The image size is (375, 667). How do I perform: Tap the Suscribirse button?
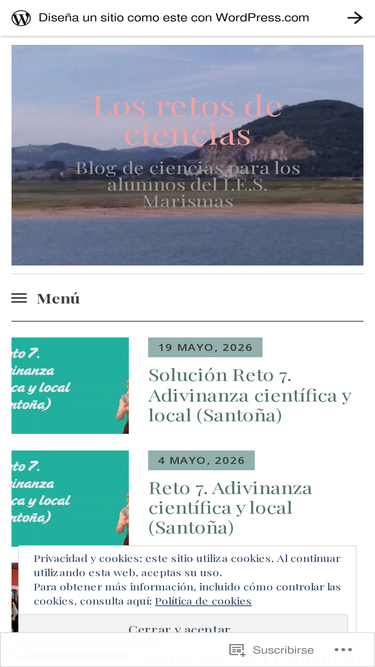coord(272,650)
